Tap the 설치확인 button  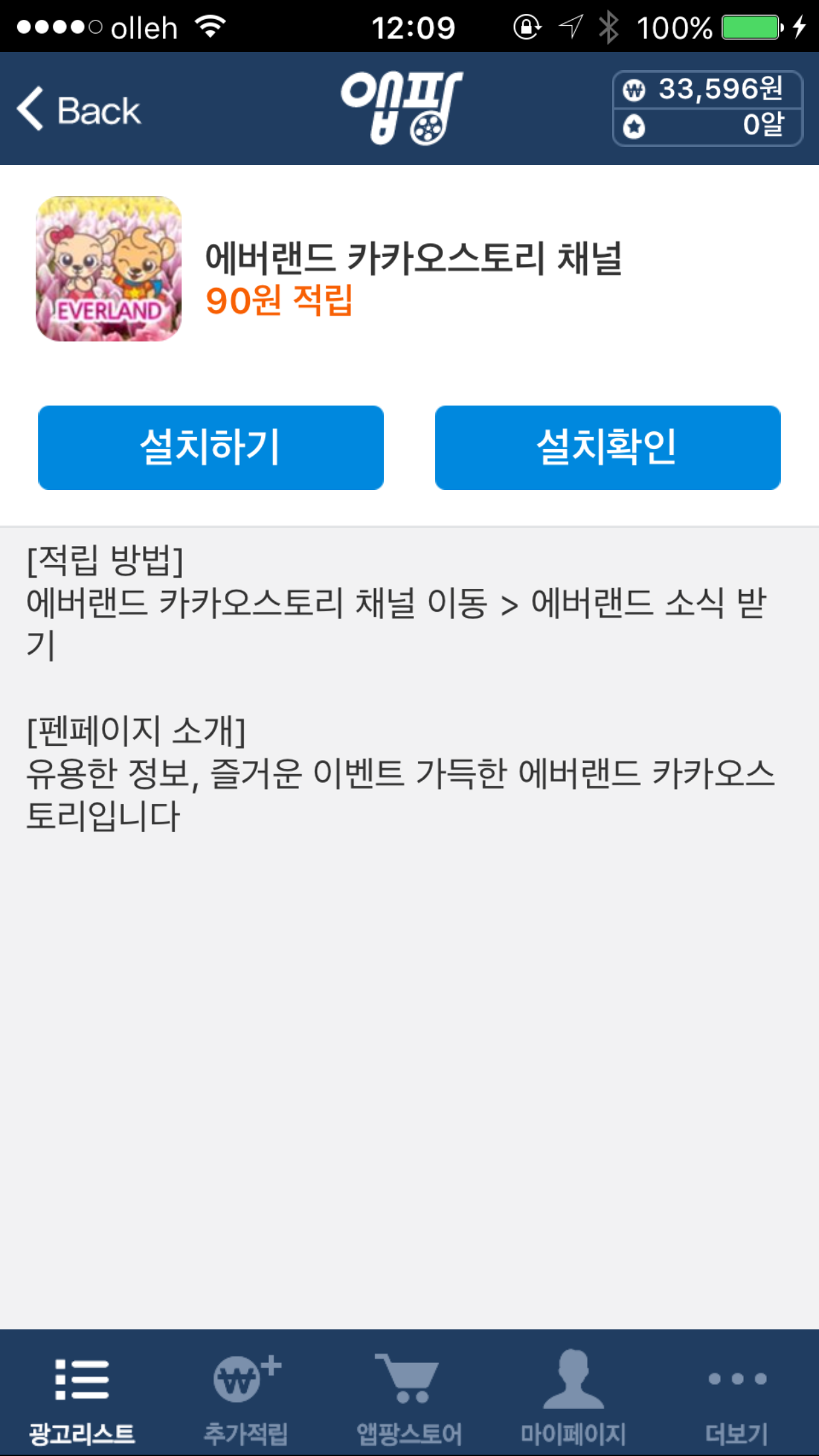click(608, 448)
